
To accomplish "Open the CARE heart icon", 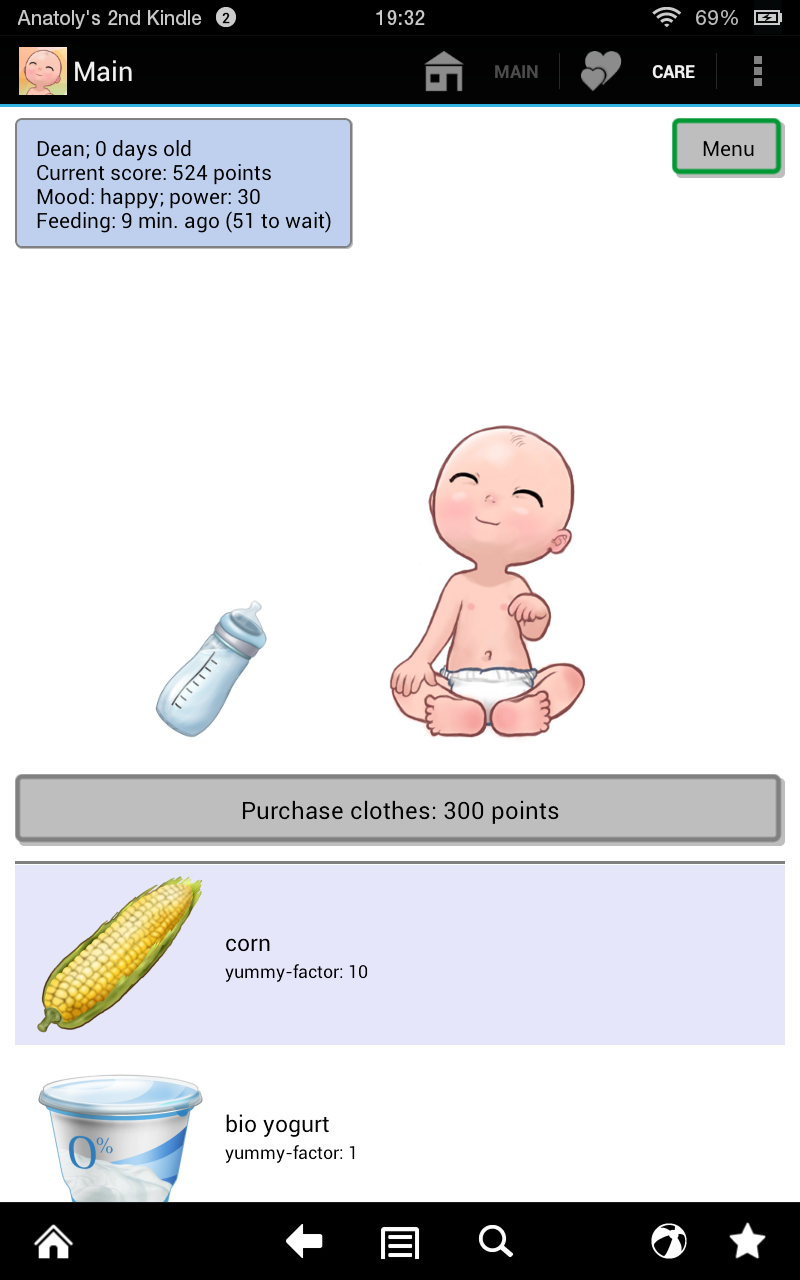I will pyautogui.click(x=597, y=71).
